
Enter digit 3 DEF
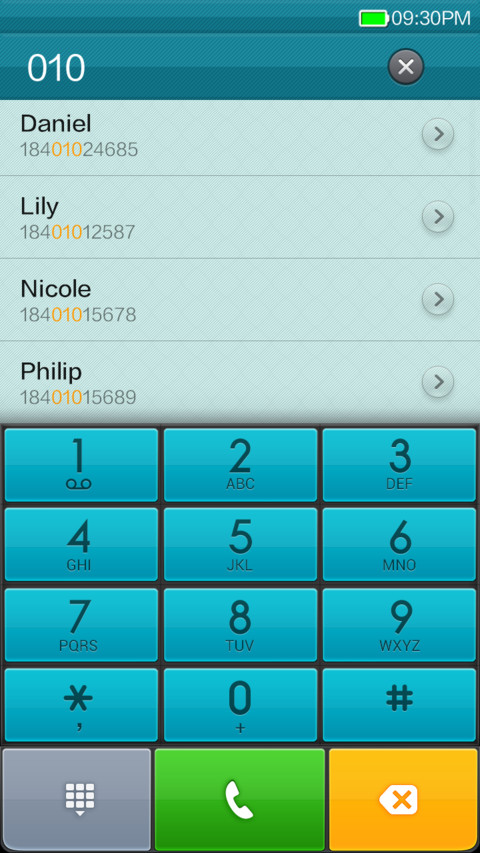tap(399, 465)
